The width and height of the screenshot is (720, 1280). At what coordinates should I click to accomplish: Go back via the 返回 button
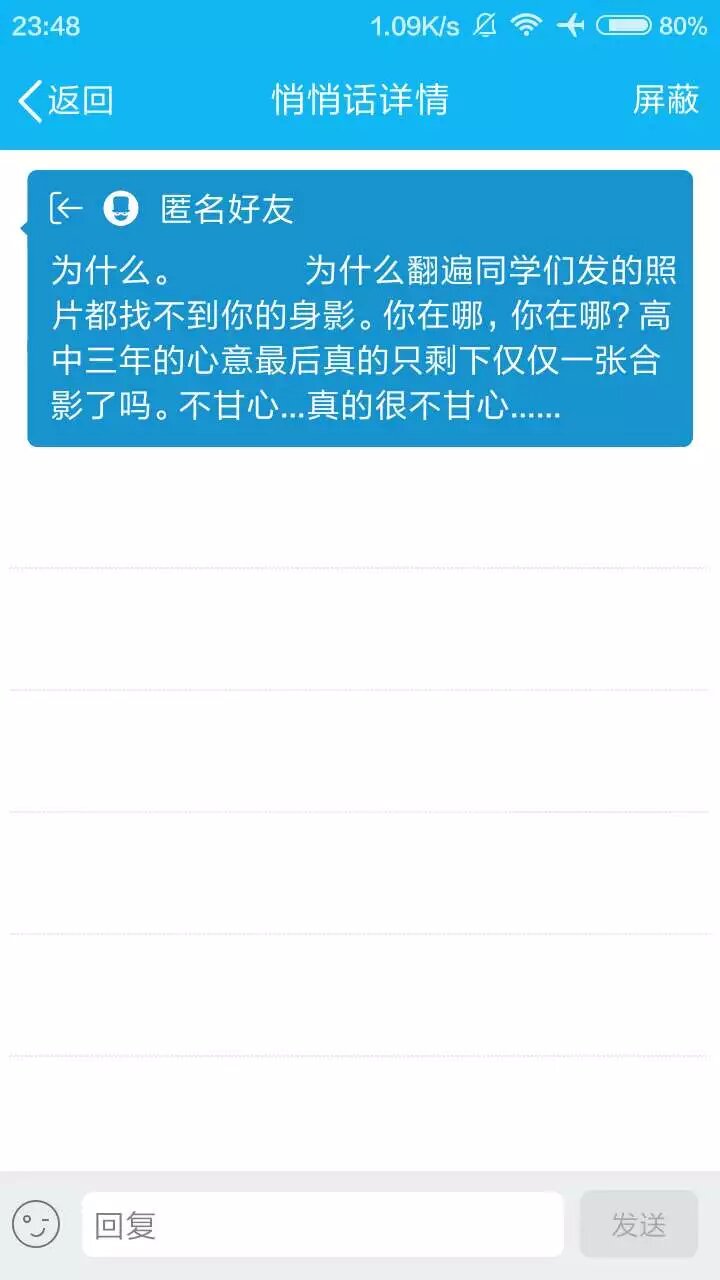click(66, 101)
